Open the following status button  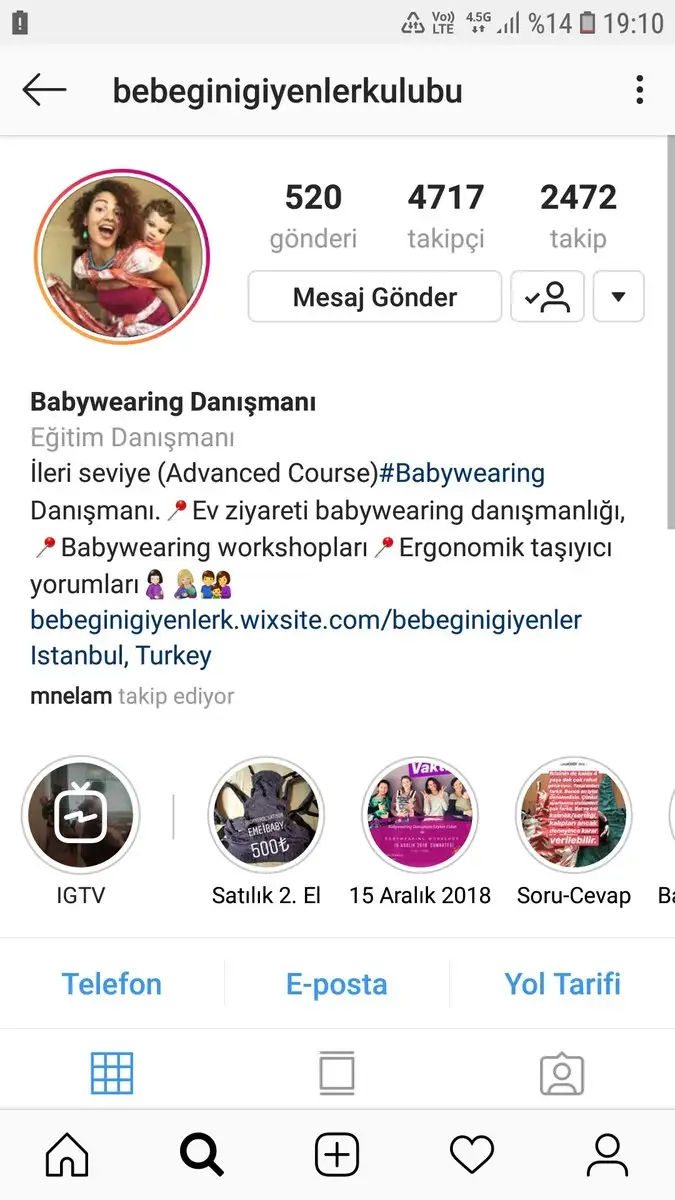click(547, 297)
